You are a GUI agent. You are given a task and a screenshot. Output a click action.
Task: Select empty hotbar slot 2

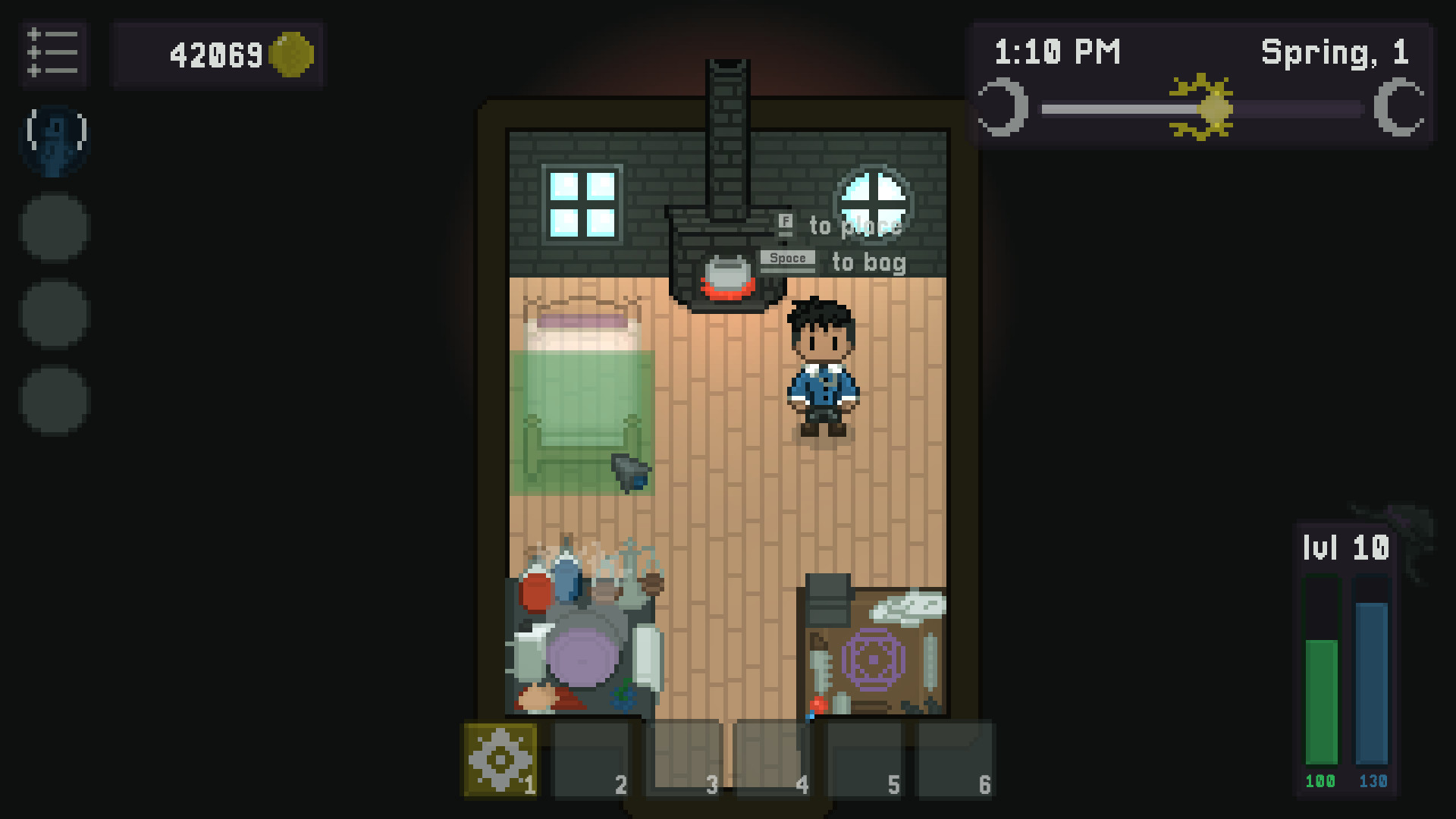pyautogui.click(x=591, y=760)
